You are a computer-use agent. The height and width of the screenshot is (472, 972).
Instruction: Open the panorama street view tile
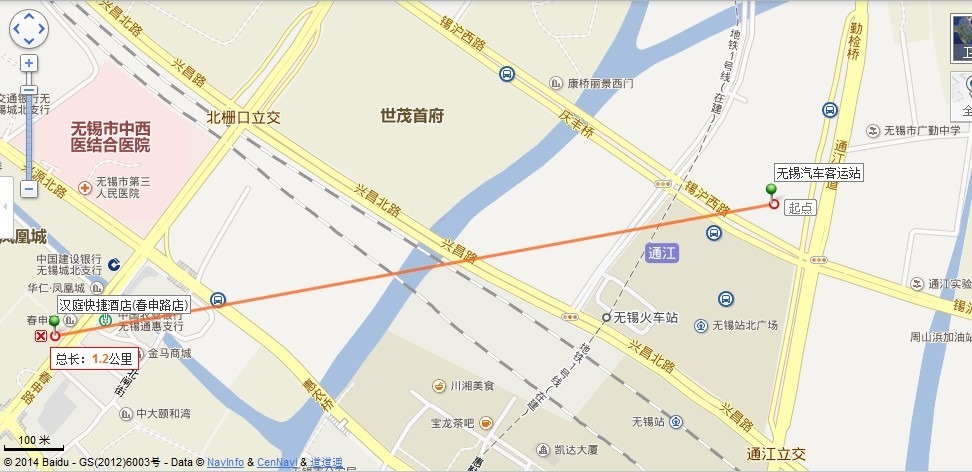click(x=961, y=100)
